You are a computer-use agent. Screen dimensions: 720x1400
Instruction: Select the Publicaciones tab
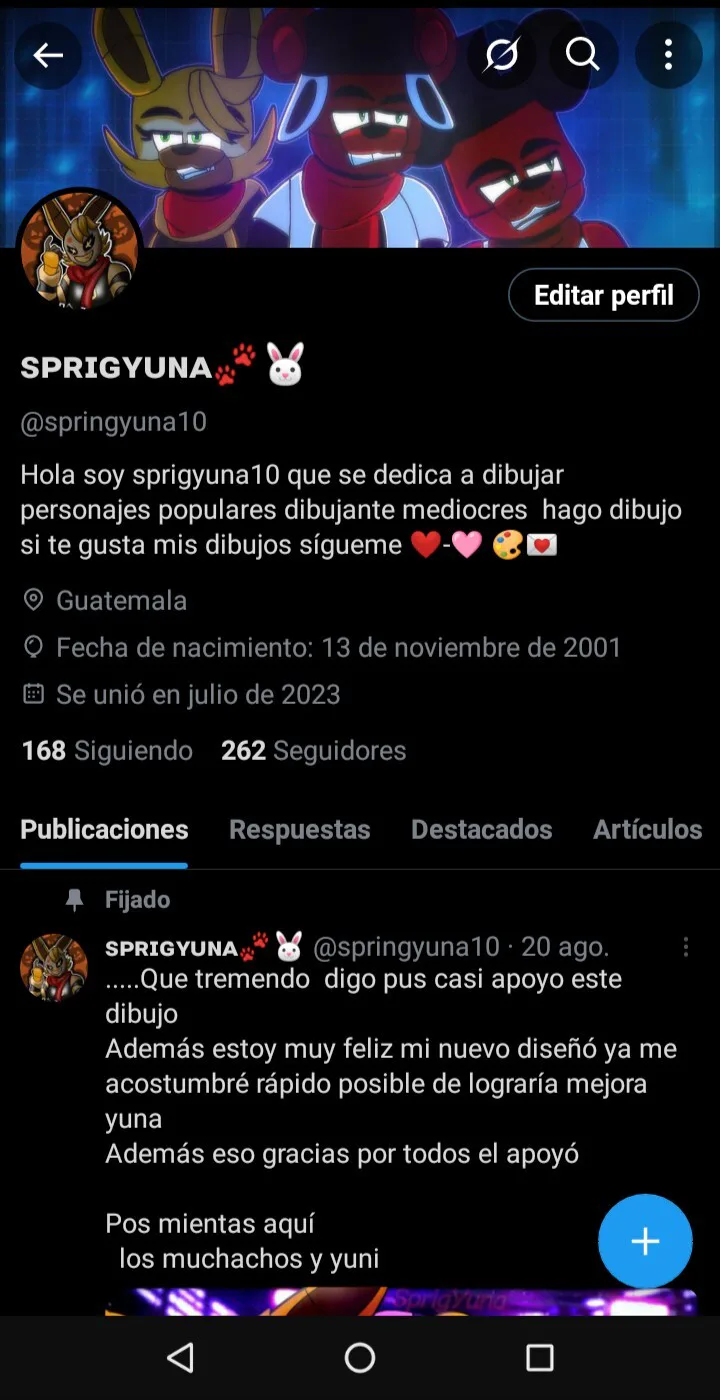coord(104,829)
